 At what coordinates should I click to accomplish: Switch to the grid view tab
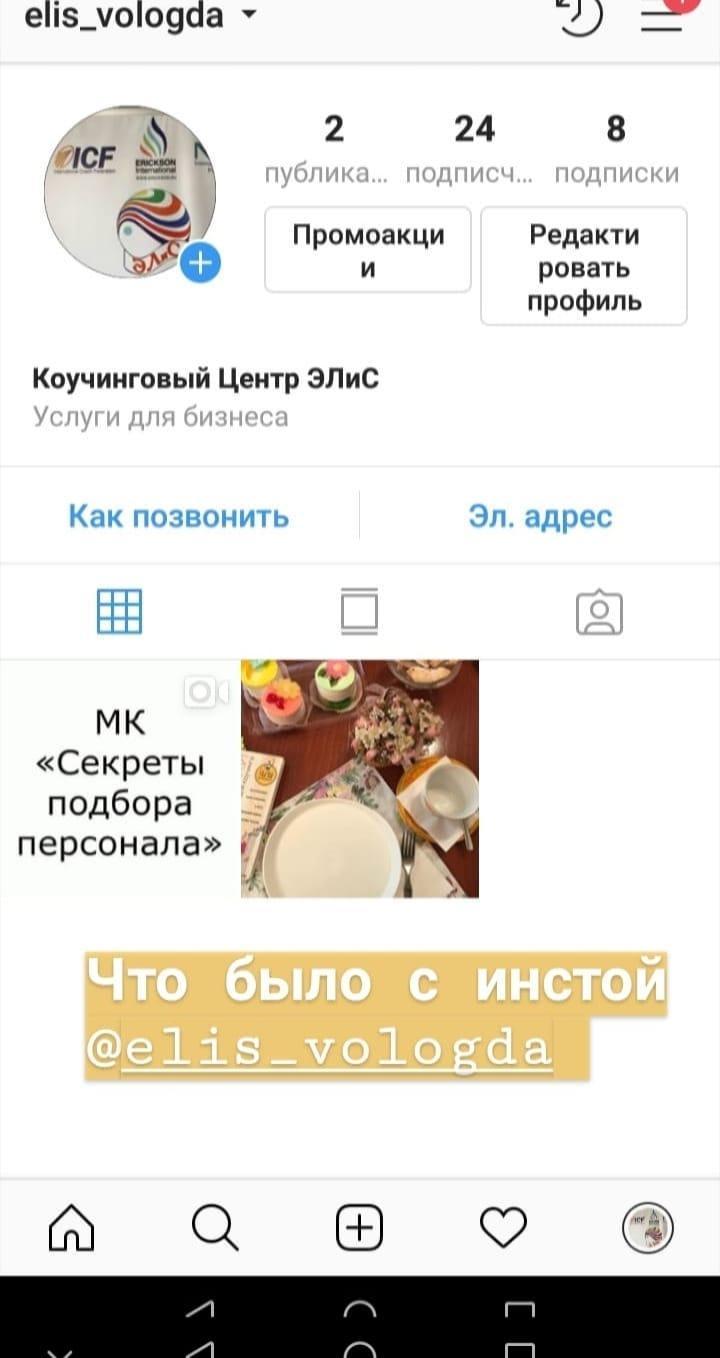(120, 611)
